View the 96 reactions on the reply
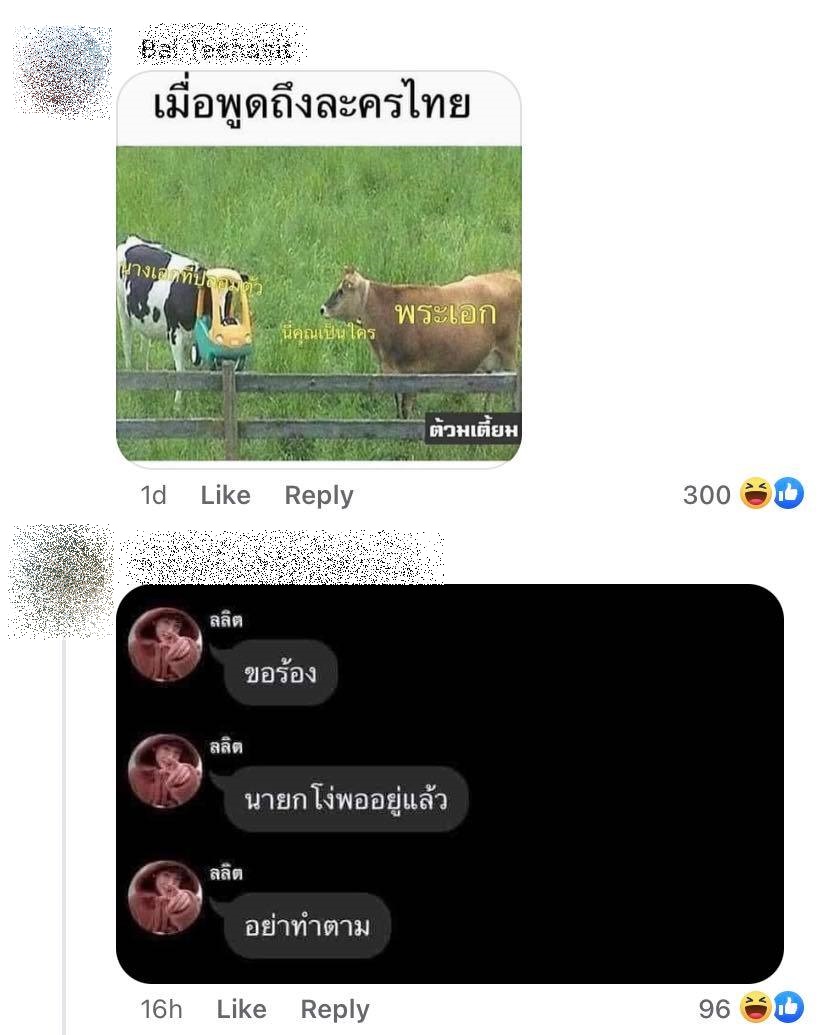Image resolution: width=828 pixels, height=1035 pixels. click(750, 1008)
